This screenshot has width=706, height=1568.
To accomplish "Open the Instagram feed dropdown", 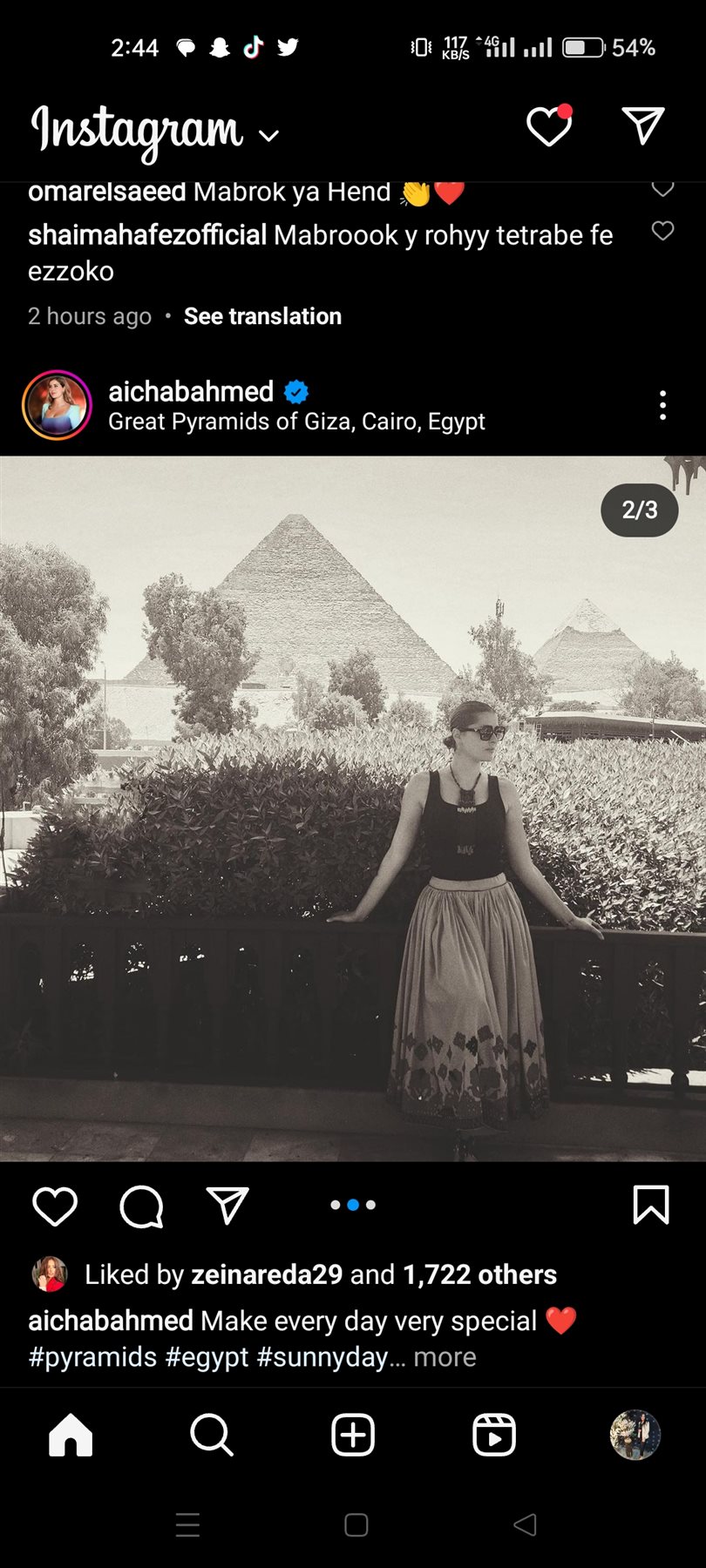I will point(268,135).
